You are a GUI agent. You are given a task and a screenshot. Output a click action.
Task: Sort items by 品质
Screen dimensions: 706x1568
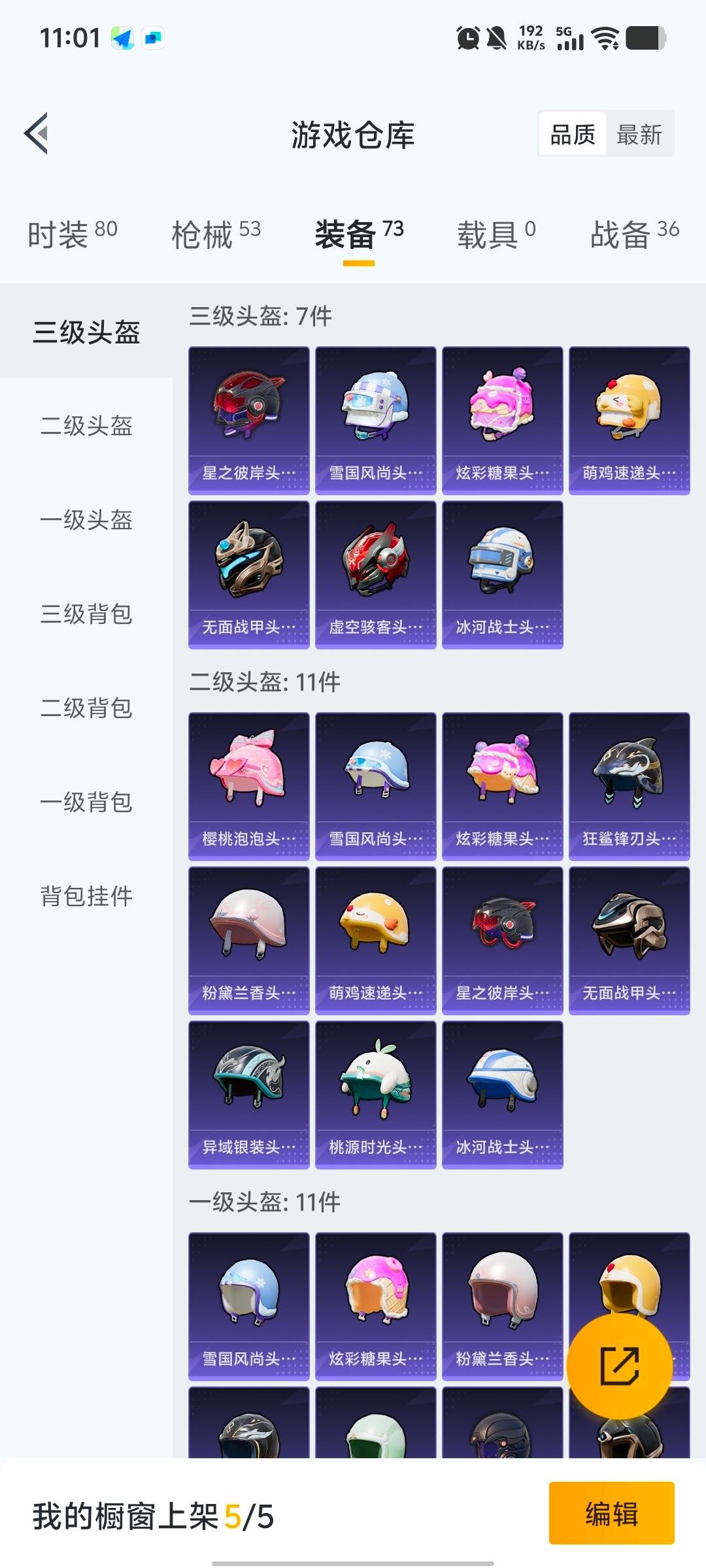(x=573, y=135)
